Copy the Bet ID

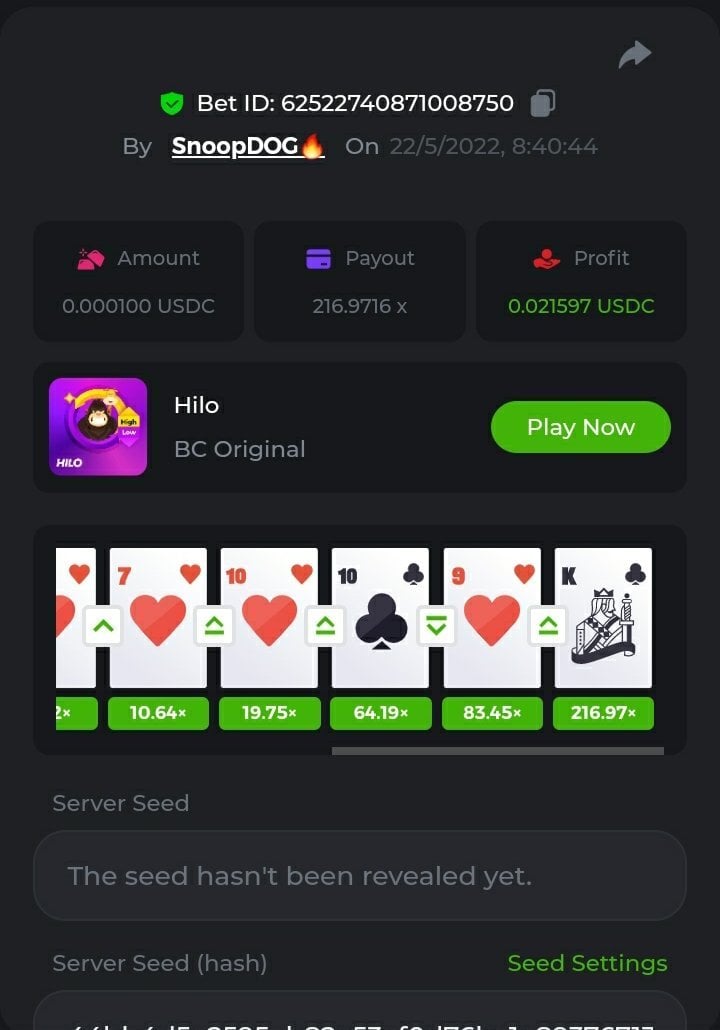543,103
